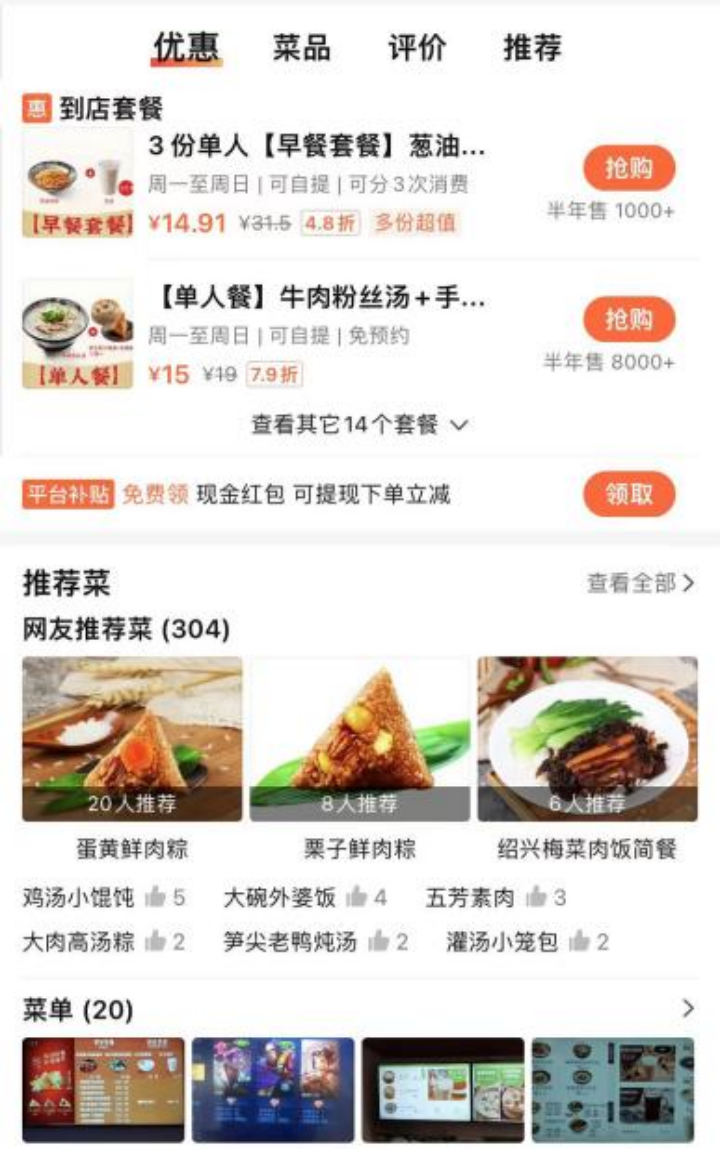This screenshot has width=720, height=1149.
Task: Like the 大碗外婆饭 dish
Action: pyautogui.click(x=357, y=897)
